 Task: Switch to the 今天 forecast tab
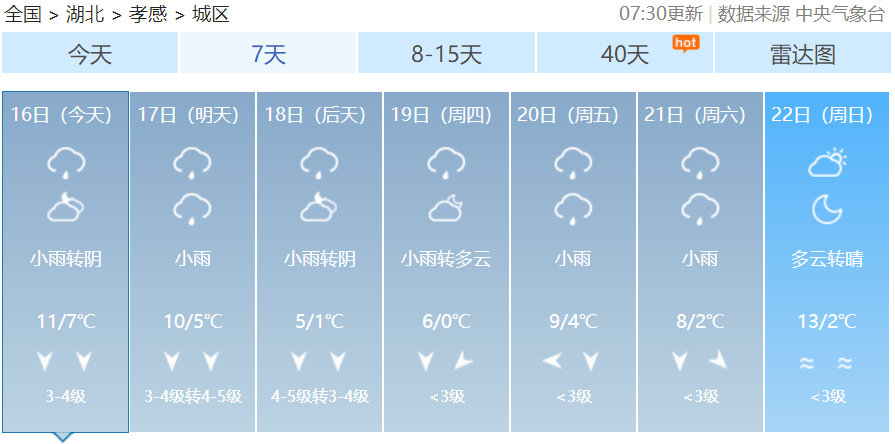pyautogui.click(x=90, y=54)
